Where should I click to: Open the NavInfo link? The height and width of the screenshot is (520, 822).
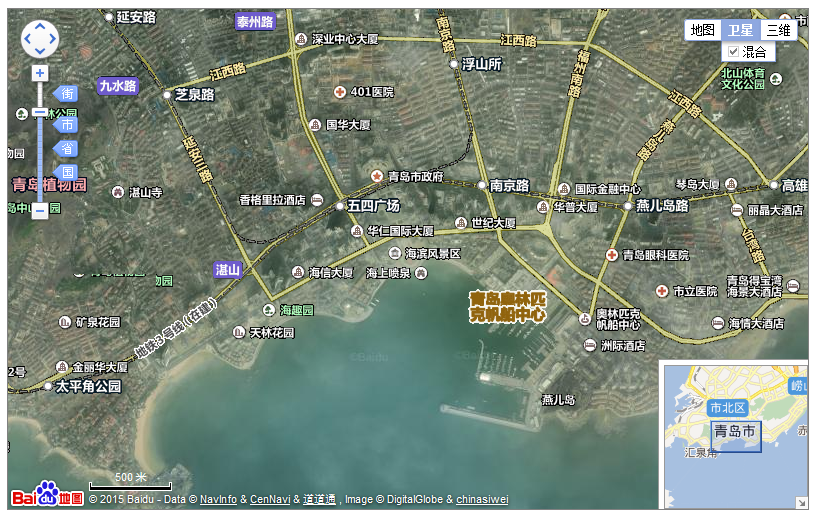click(x=218, y=499)
